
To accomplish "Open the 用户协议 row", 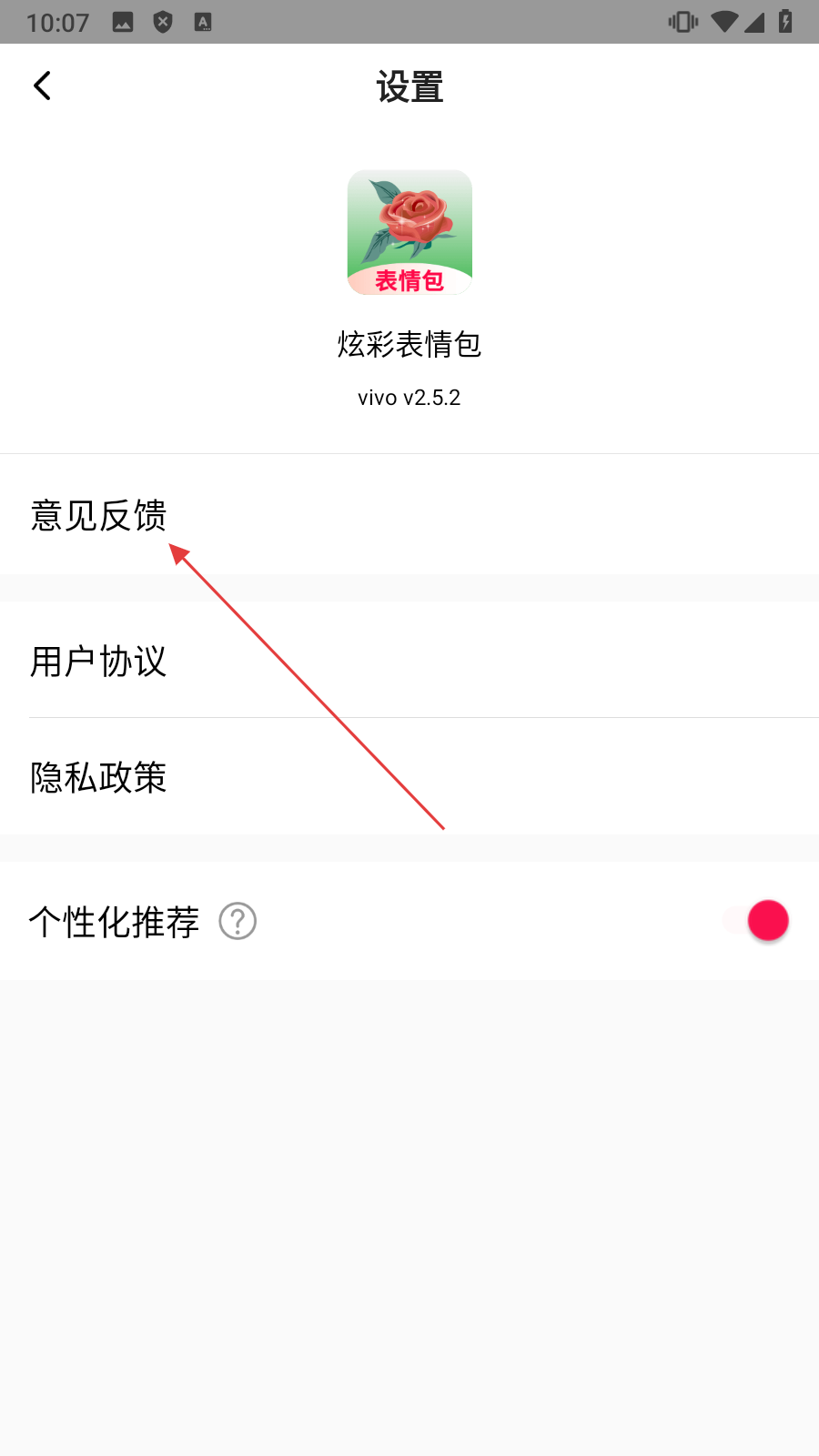I will pos(98,662).
